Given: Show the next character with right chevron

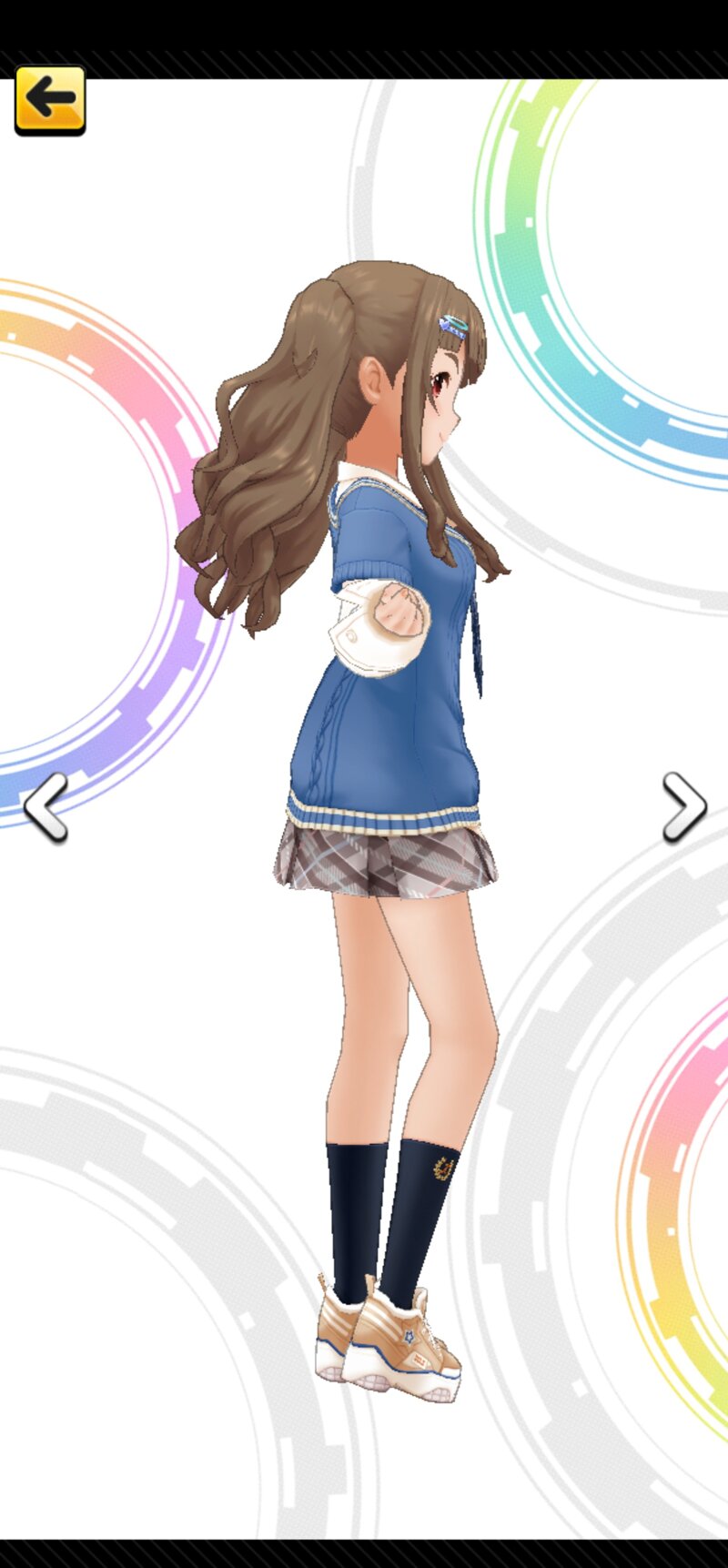Looking at the screenshot, I should click(683, 807).
